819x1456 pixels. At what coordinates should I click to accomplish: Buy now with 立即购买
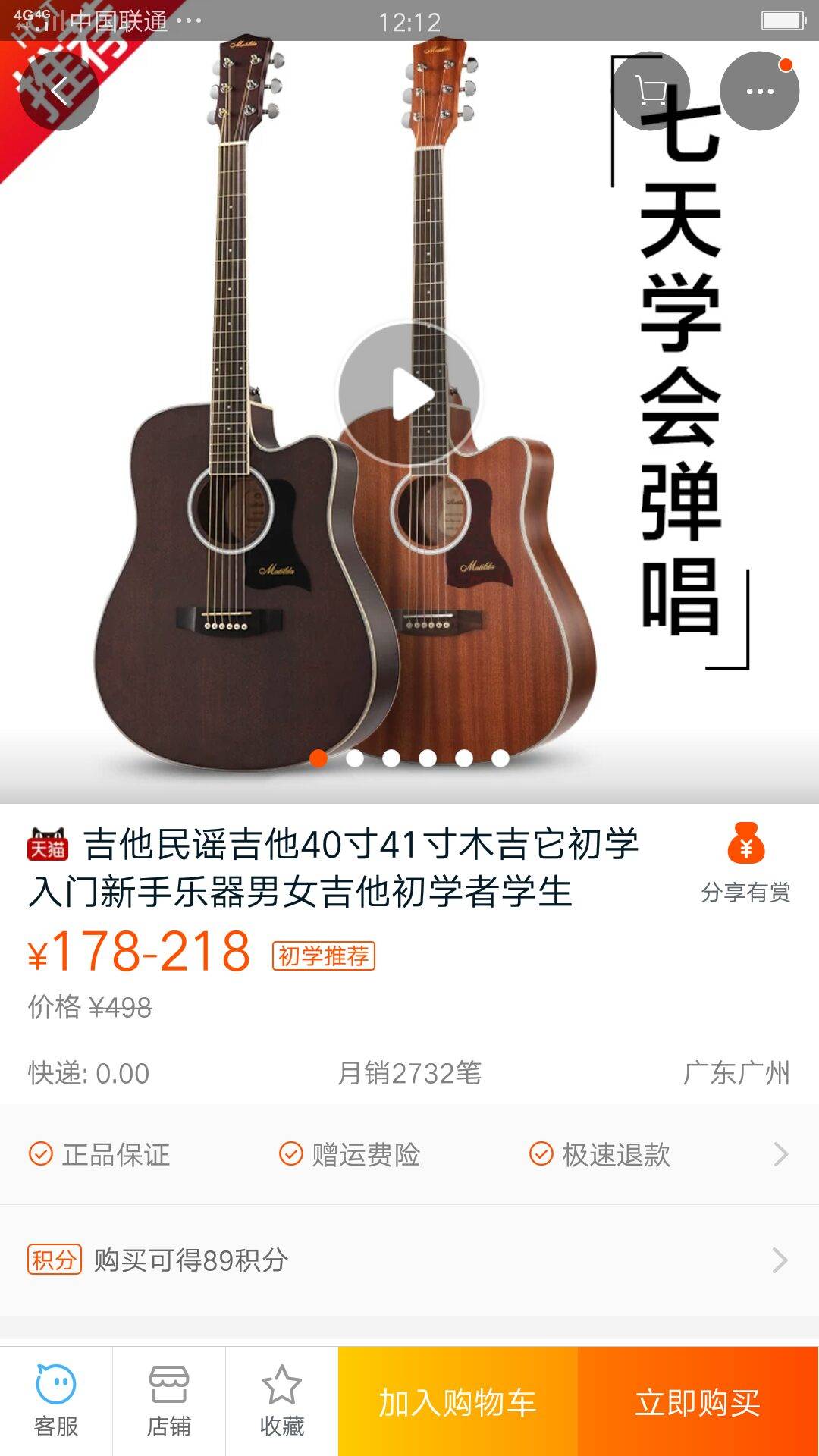[698, 1402]
